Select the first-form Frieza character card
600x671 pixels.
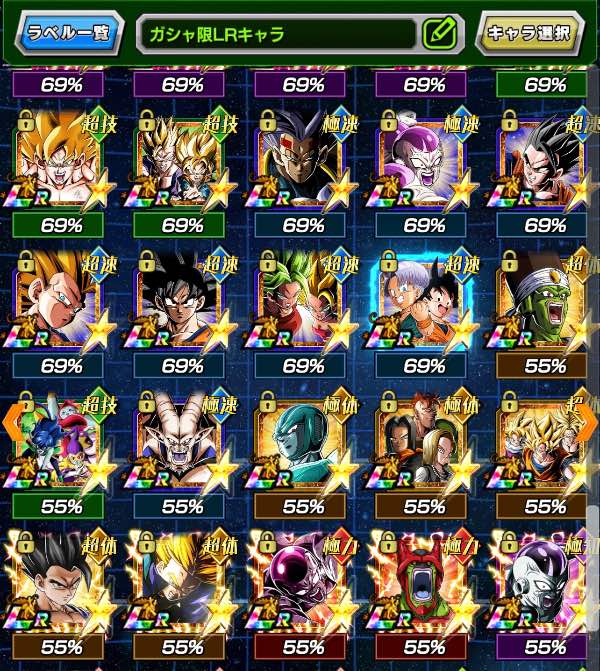[x=423, y=161]
